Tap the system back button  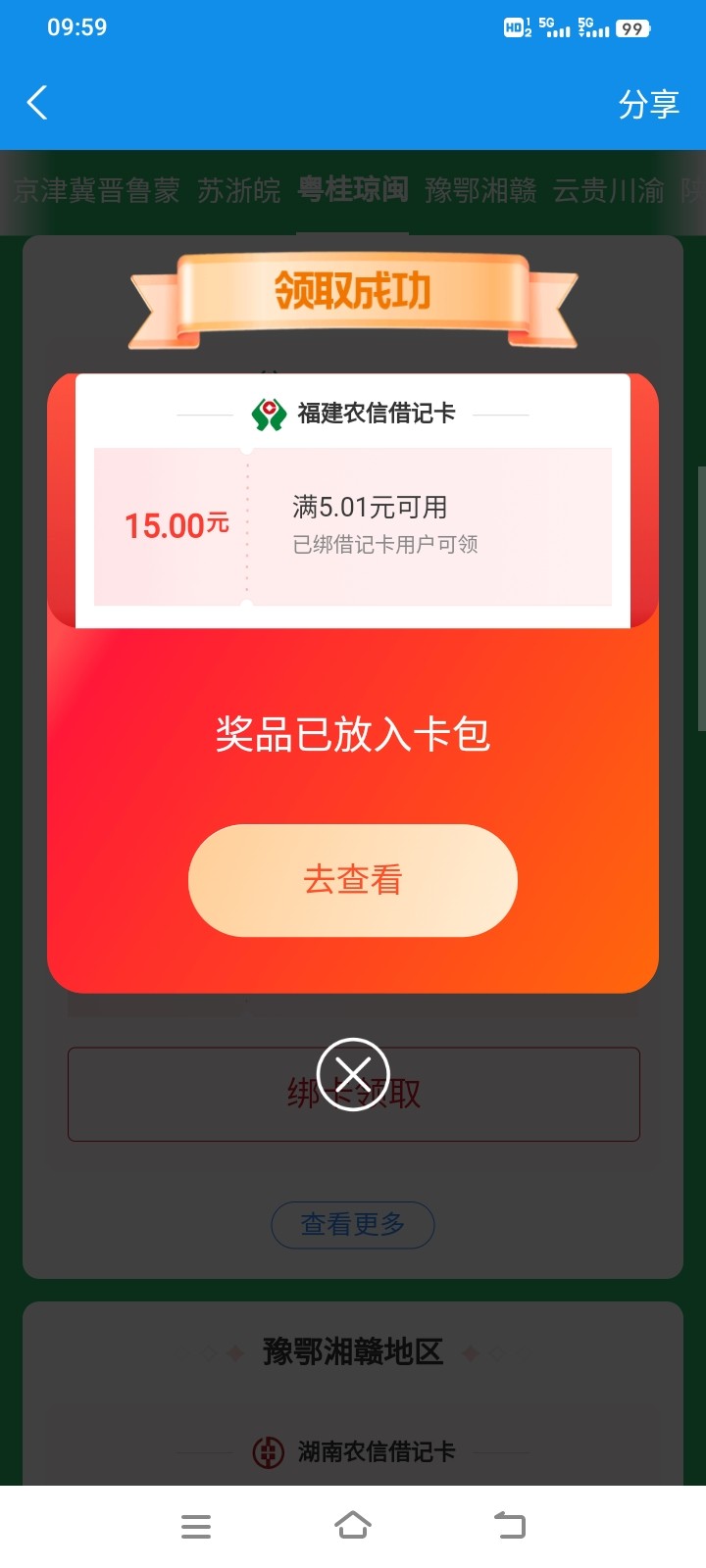coord(510,1526)
